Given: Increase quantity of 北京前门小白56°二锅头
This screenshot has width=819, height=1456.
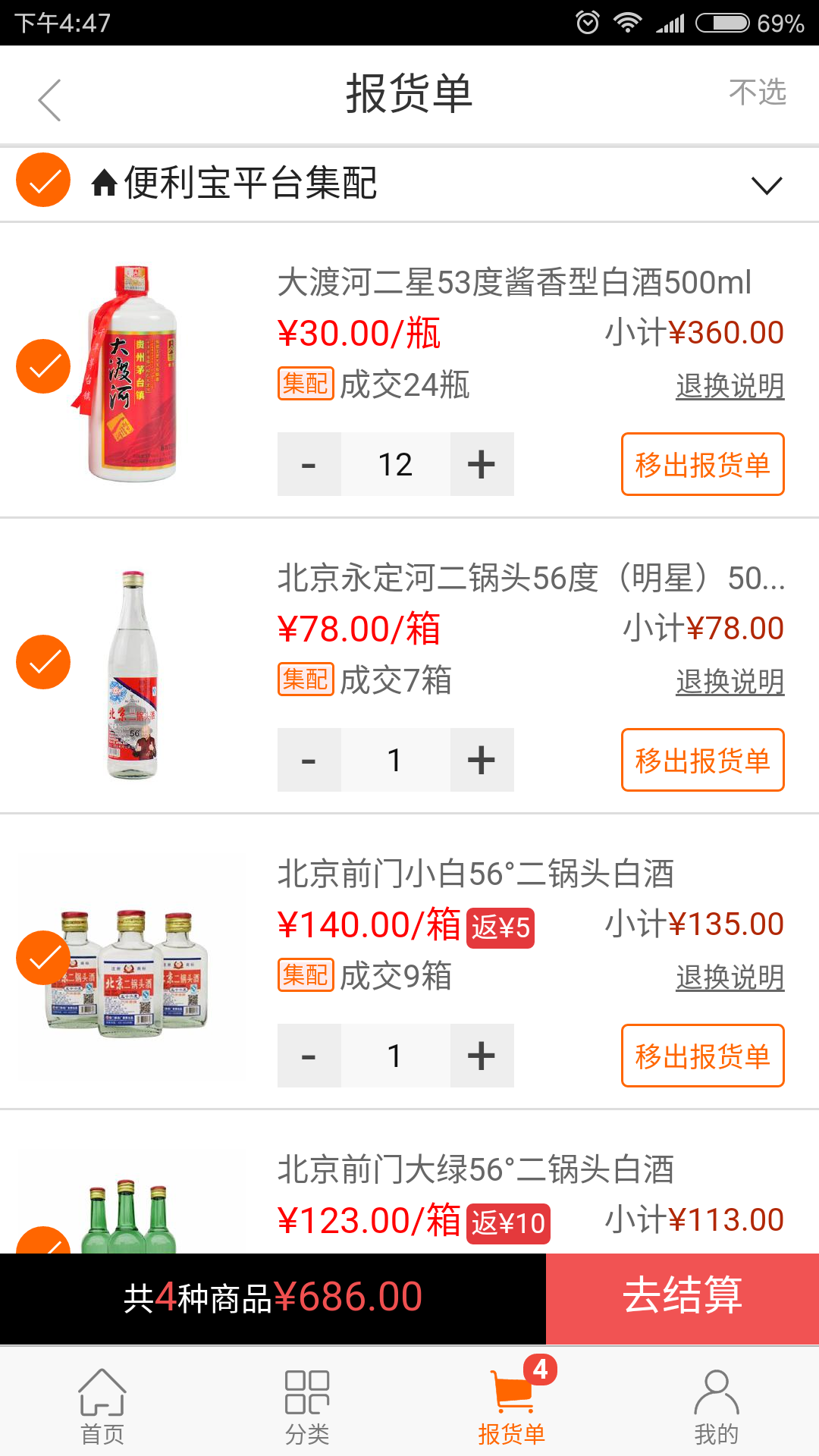Looking at the screenshot, I should pos(482,1056).
